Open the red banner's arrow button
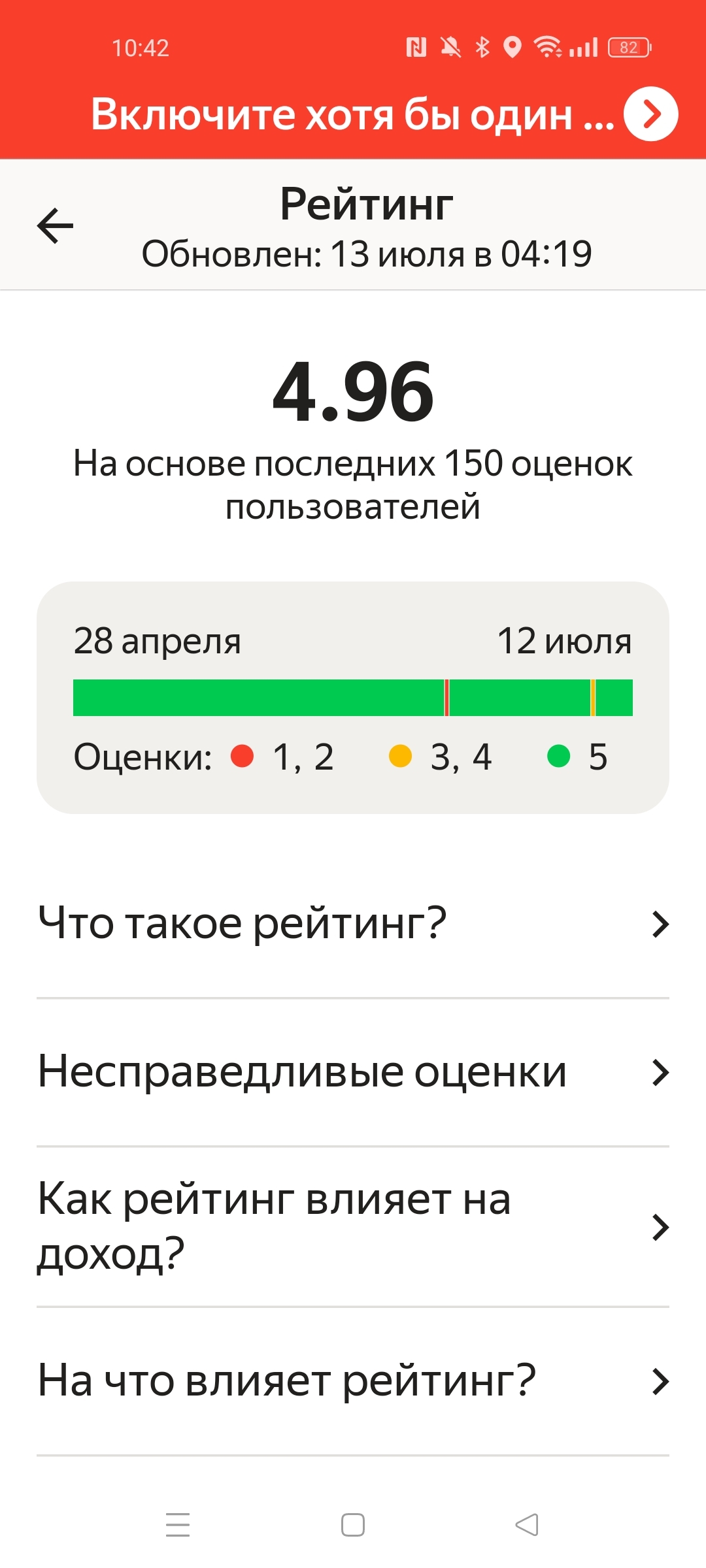Image resolution: width=706 pixels, height=1568 pixels. pyautogui.click(x=650, y=114)
